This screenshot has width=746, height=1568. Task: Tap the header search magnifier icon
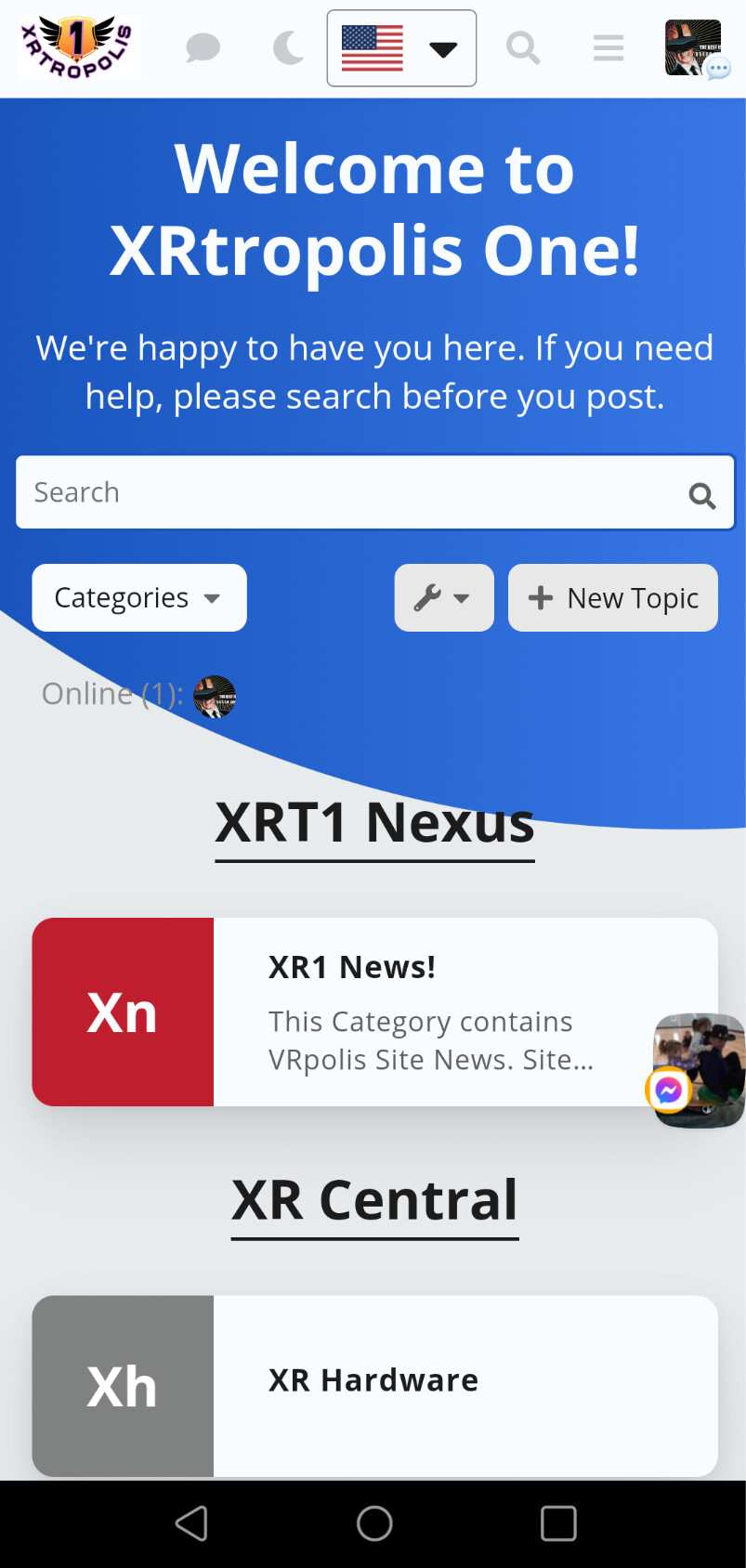click(523, 48)
